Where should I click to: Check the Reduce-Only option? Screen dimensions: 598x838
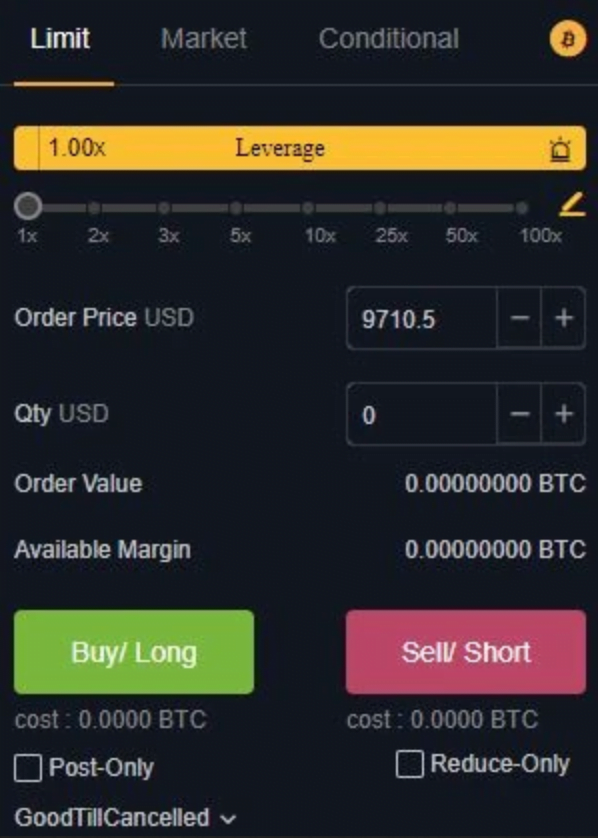pos(410,764)
